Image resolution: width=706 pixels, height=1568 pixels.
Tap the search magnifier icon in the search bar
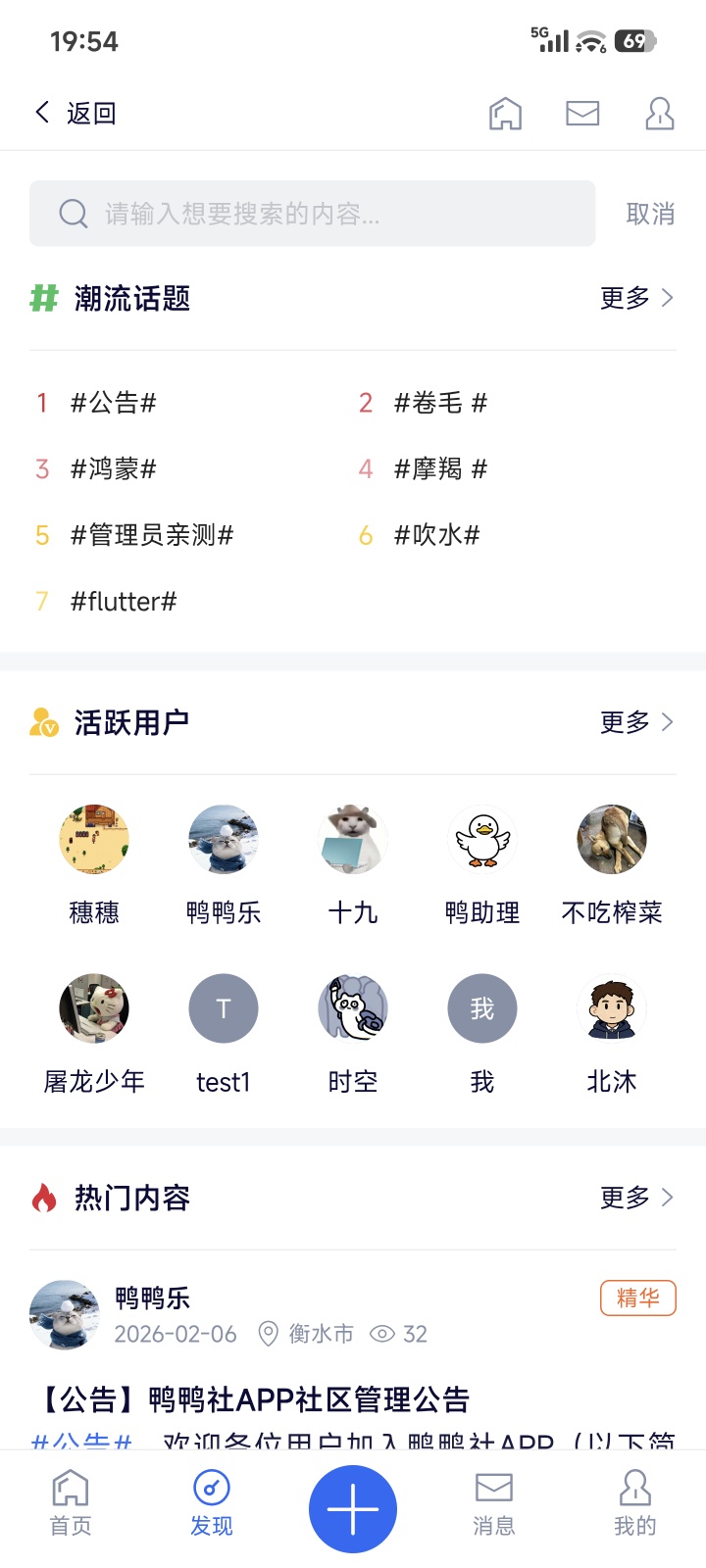tap(74, 214)
